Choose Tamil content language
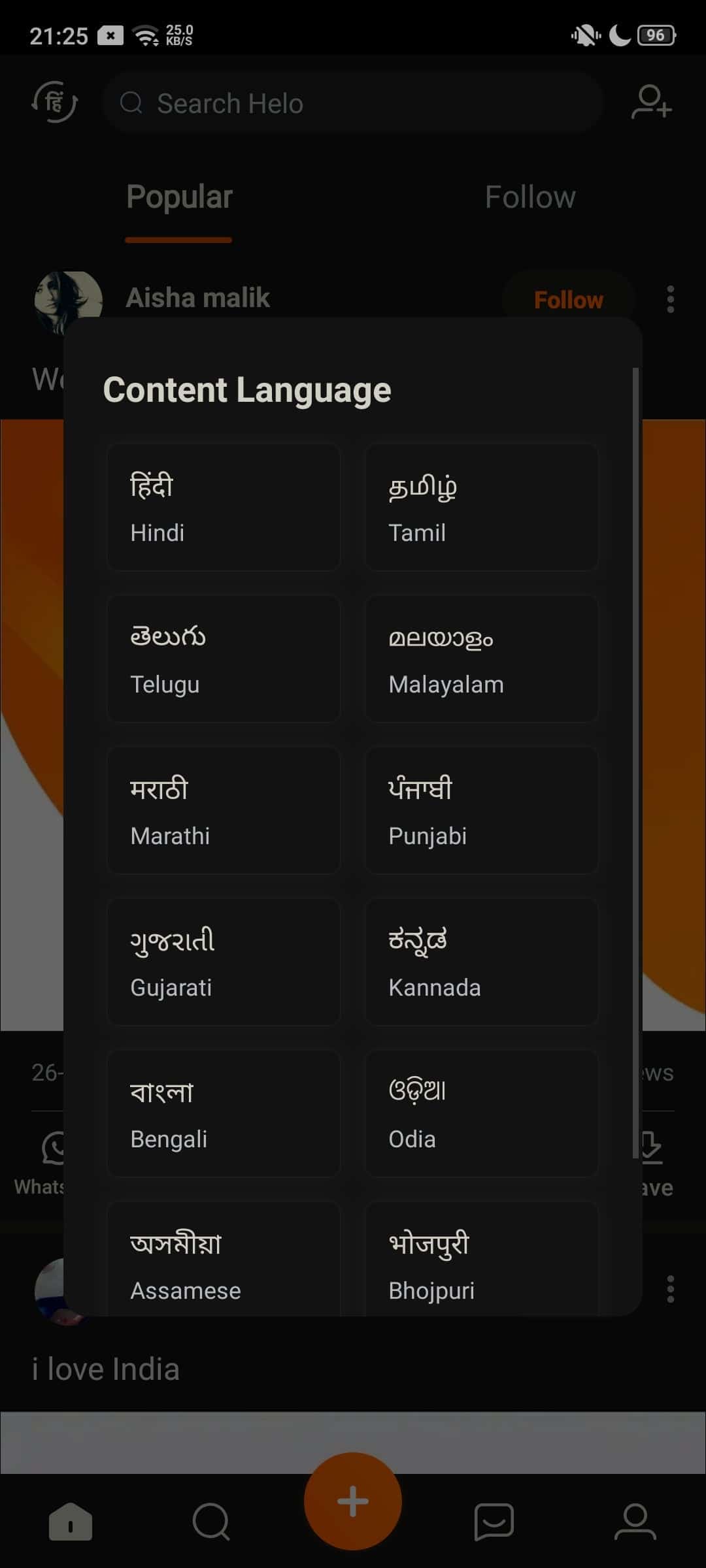The image size is (706, 1568). pyautogui.click(x=482, y=507)
